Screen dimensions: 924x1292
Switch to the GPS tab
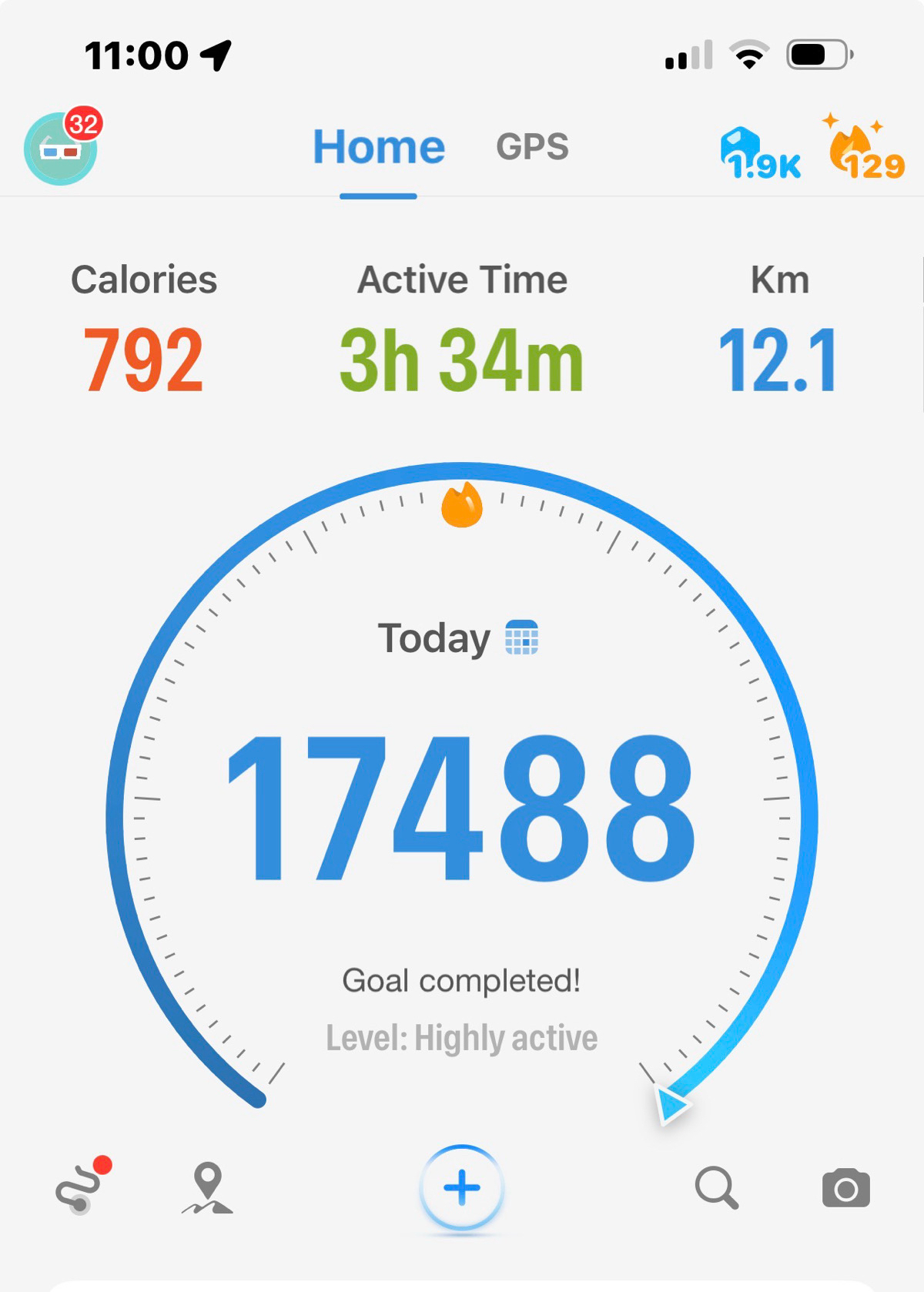(x=532, y=146)
